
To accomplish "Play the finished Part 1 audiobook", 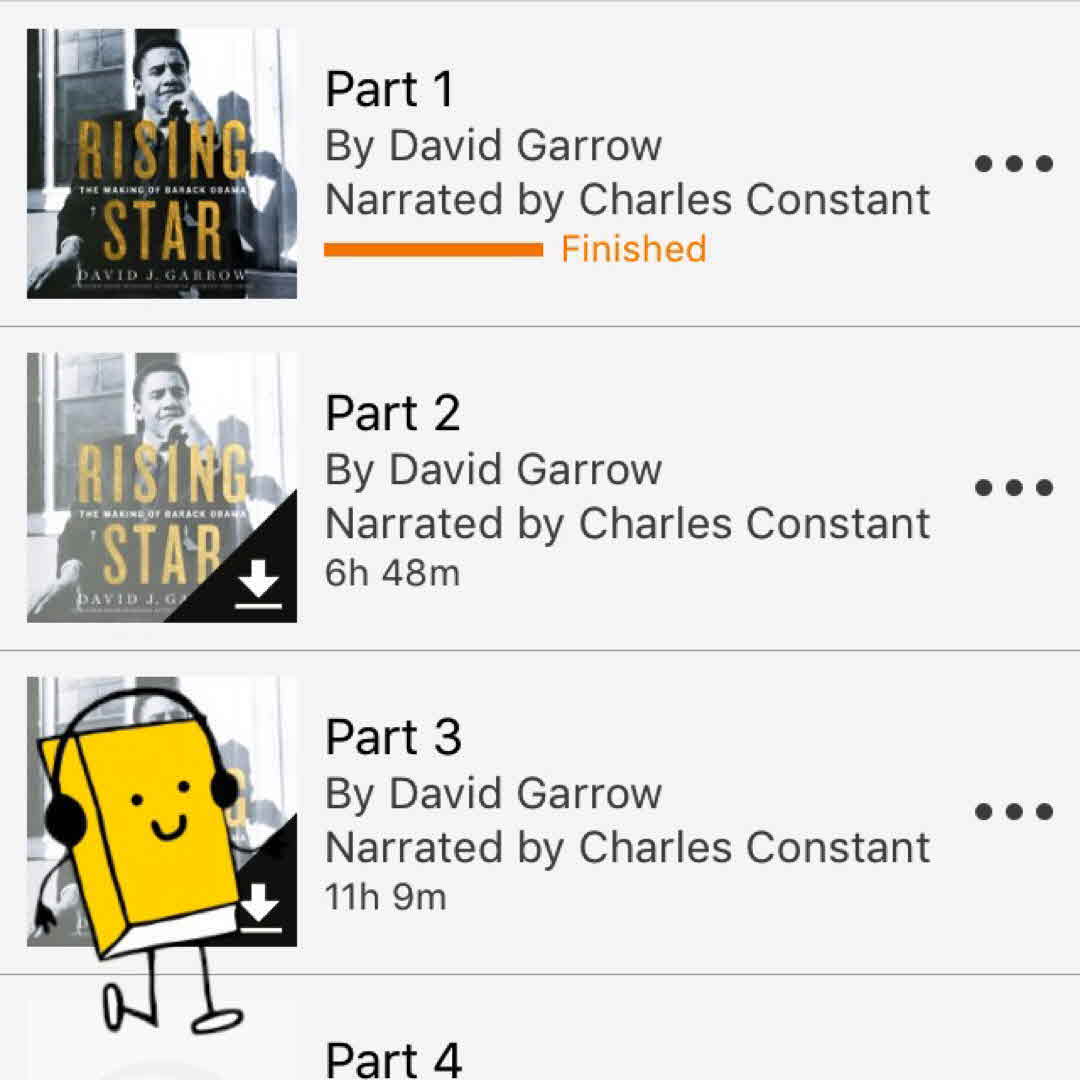I will coord(162,164).
